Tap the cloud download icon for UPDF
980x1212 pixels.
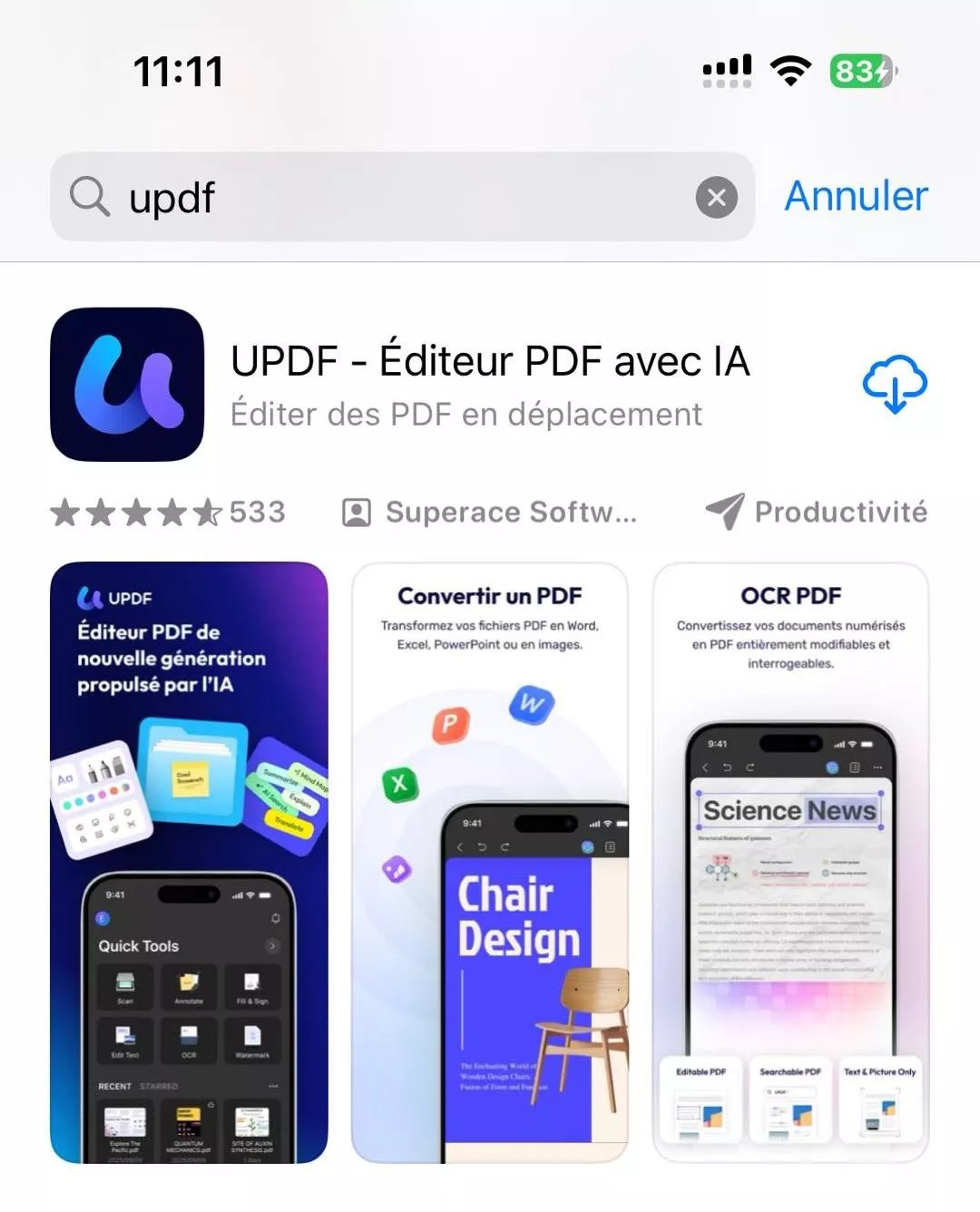[894, 384]
